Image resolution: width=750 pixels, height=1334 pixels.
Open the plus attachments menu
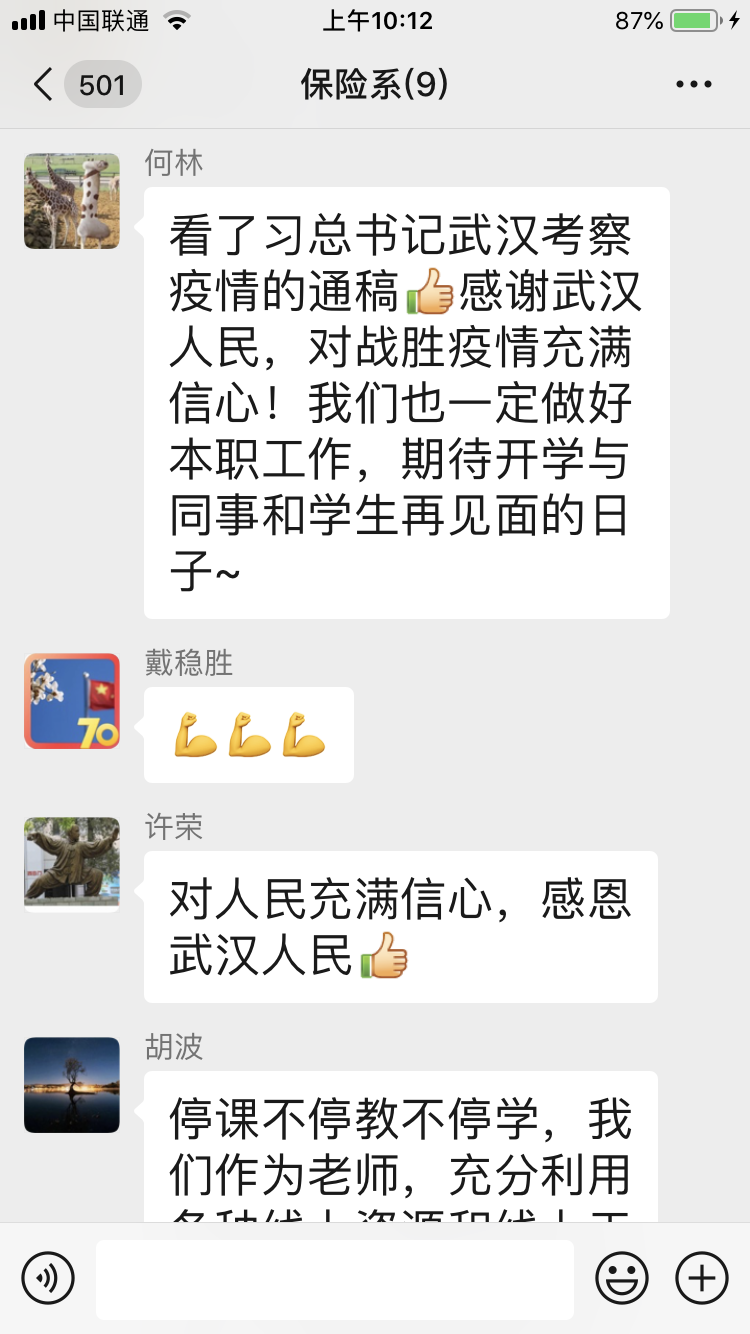click(x=701, y=1278)
